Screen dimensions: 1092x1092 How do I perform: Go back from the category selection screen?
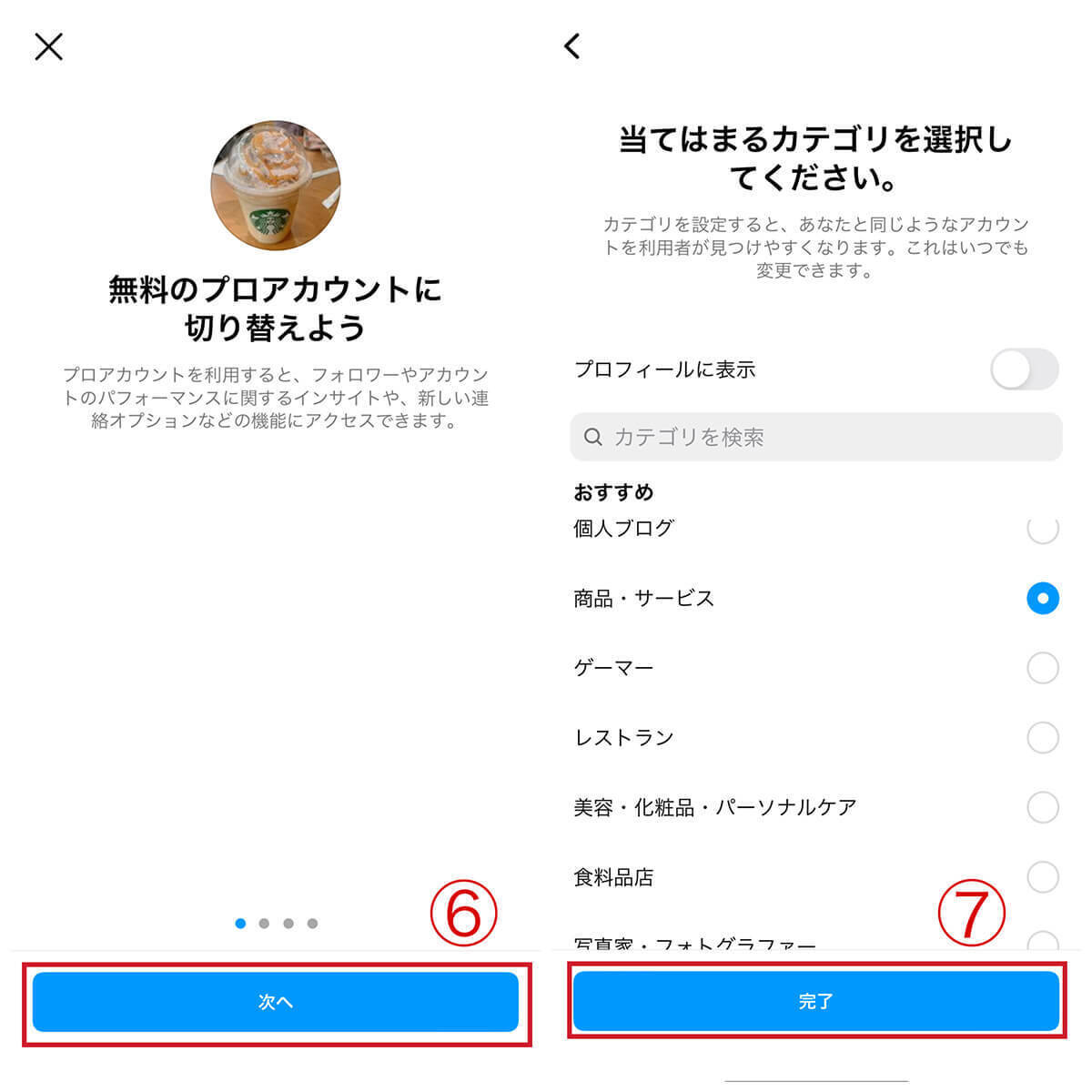[572, 45]
